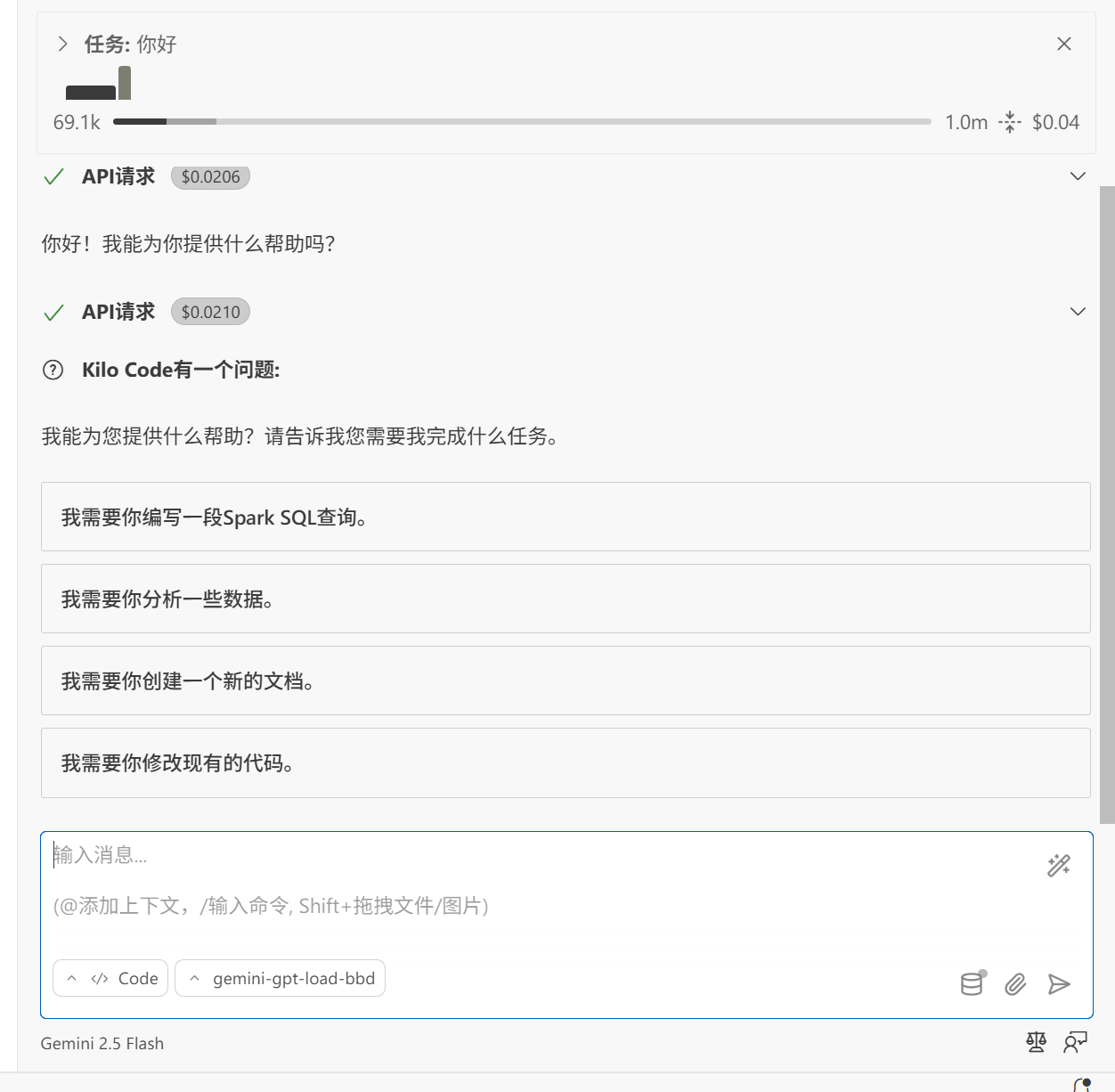Choose the Spark SQL查询 suggestion
The width and height of the screenshot is (1115, 1092).
(x=566, y=517)
